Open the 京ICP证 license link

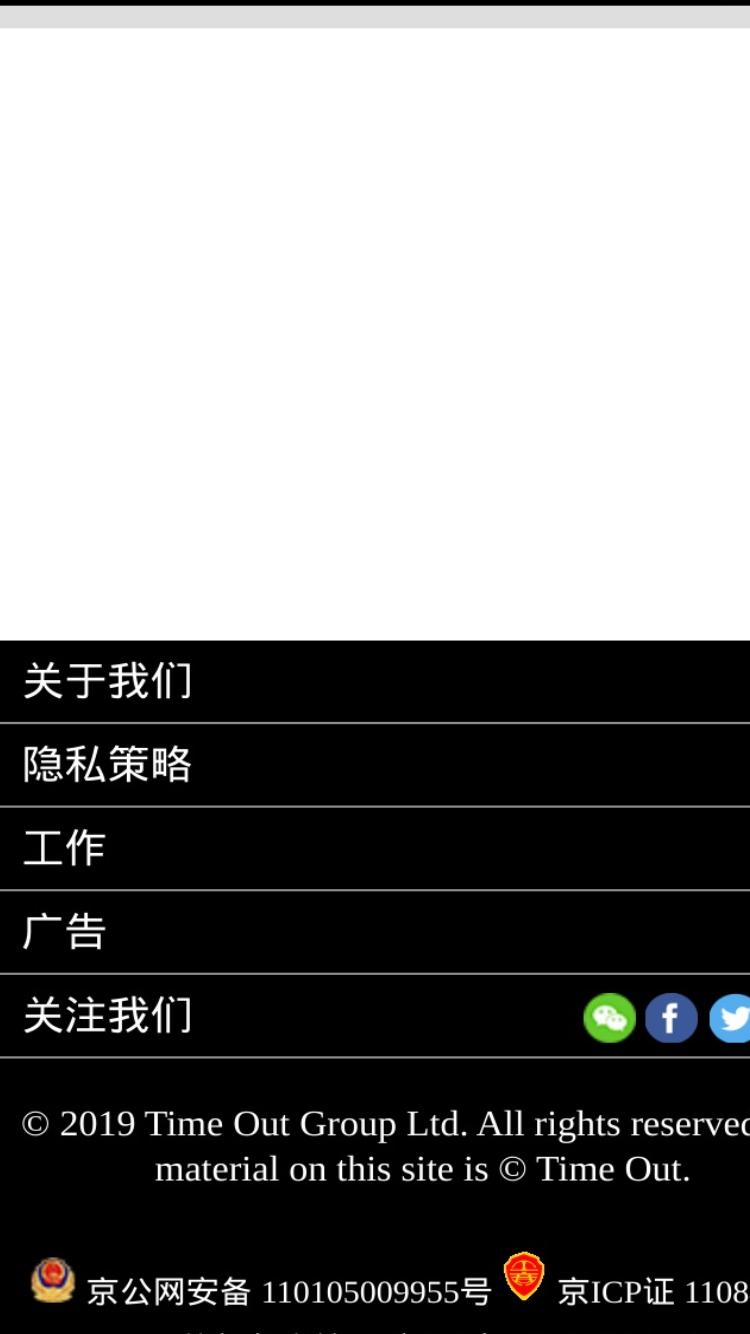[x=653, y=1292]
